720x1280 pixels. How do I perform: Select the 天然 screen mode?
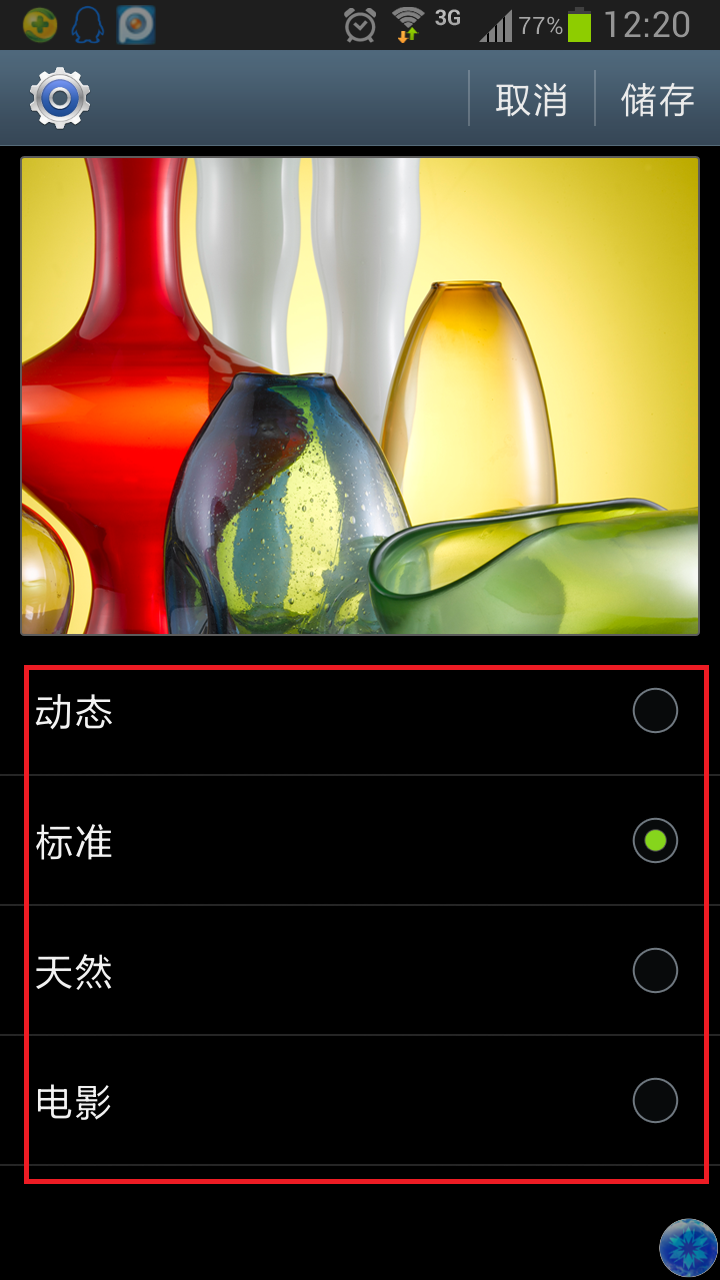pos(360,972)
